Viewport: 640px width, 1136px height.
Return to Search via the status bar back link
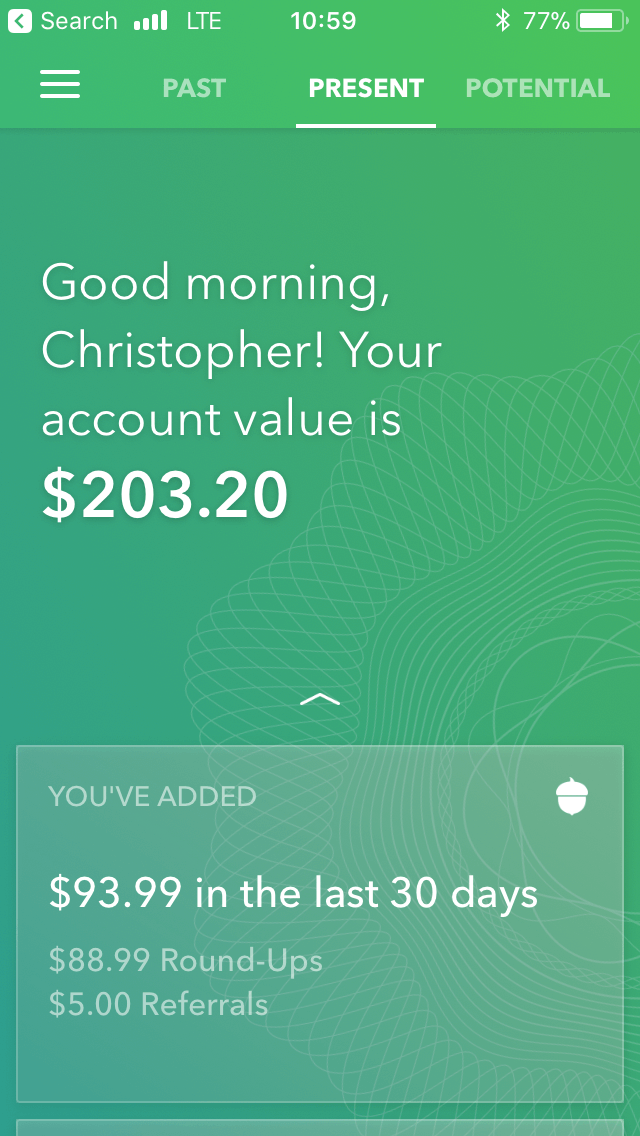[x=62, y=21]
